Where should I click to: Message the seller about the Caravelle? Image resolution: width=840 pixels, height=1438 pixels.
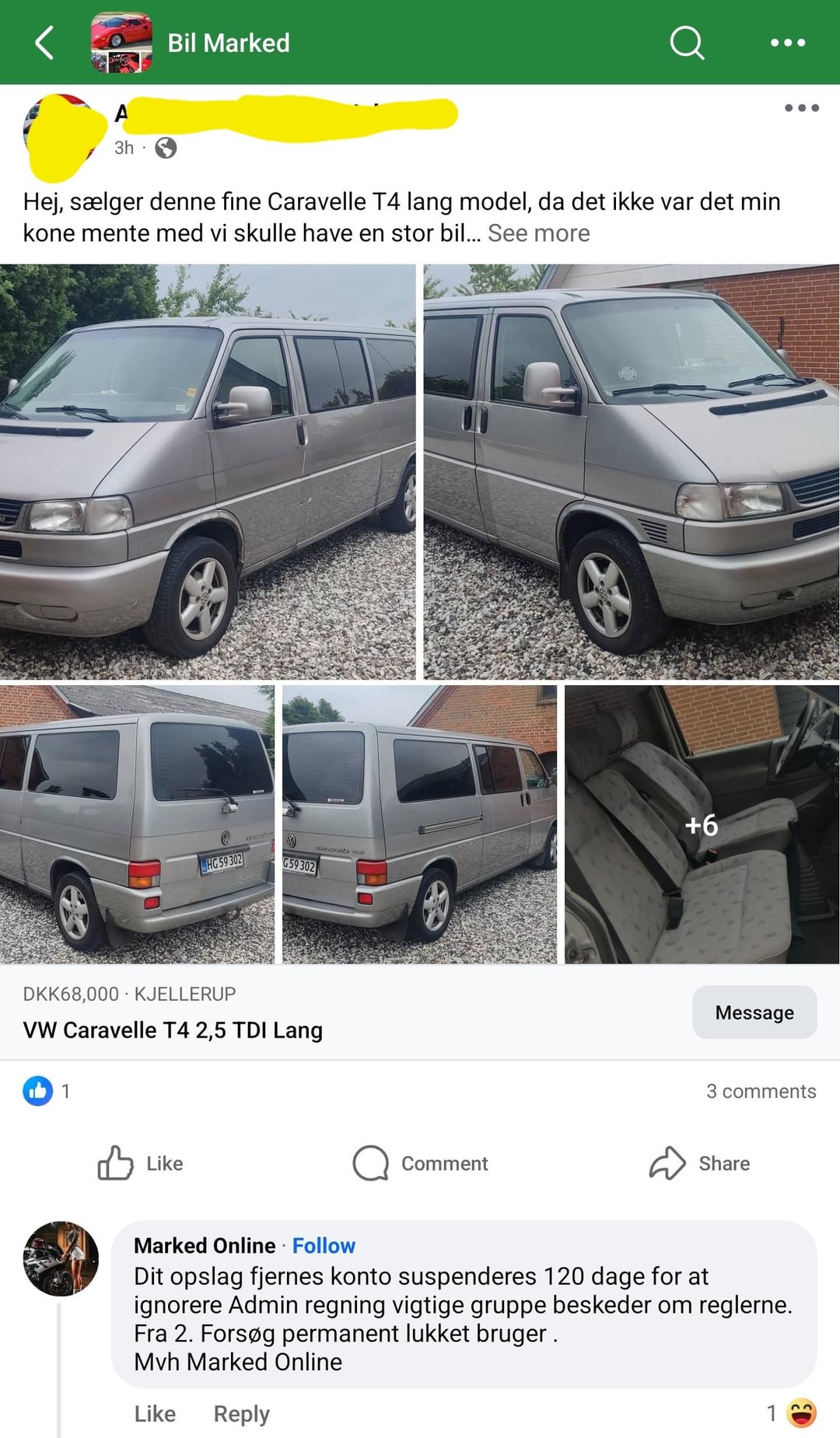tap(754, 1012)
